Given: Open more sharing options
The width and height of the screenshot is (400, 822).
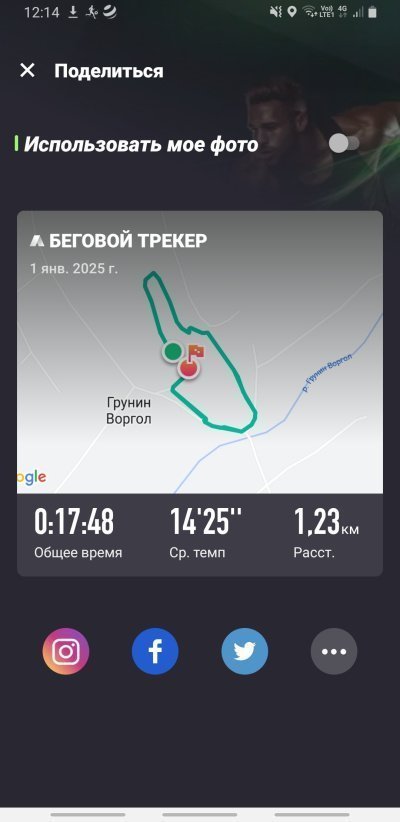Looking at the screenshot, I should tap(334, 651).
